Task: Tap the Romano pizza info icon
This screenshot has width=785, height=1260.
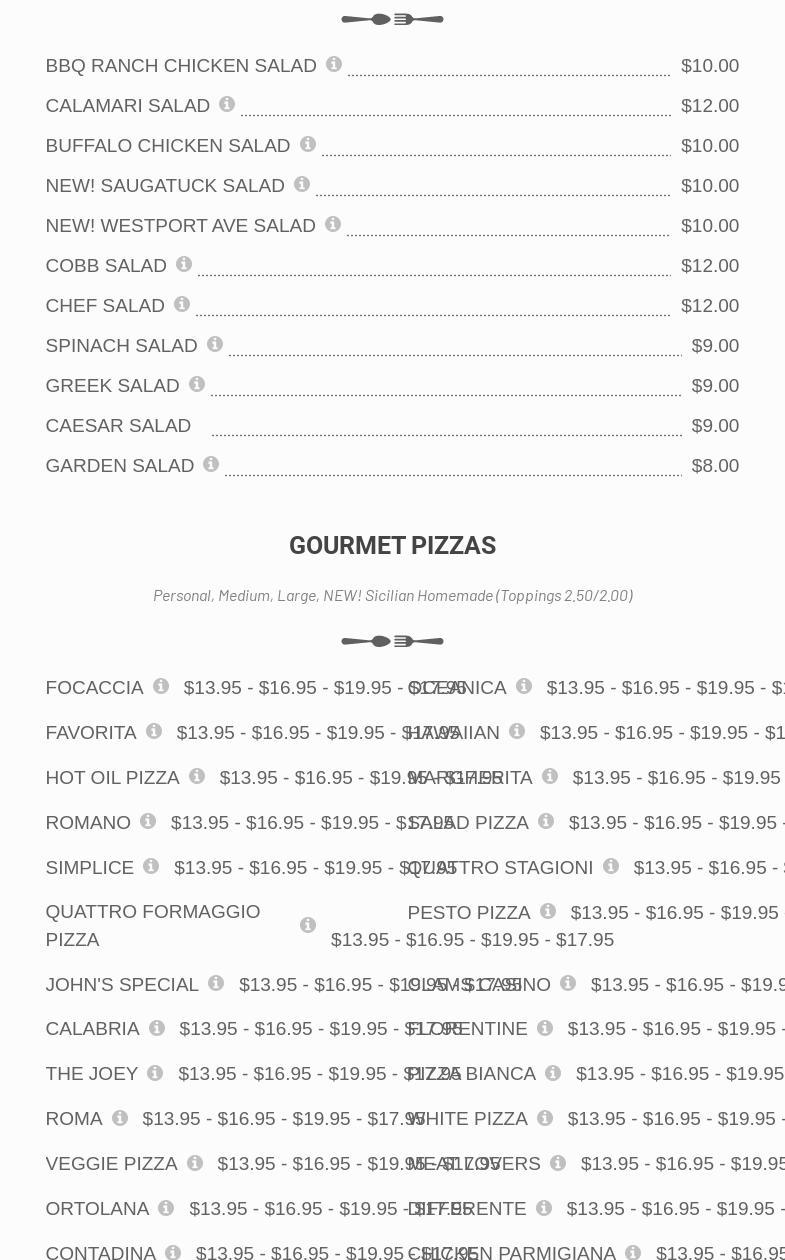Action: point(148,821)
